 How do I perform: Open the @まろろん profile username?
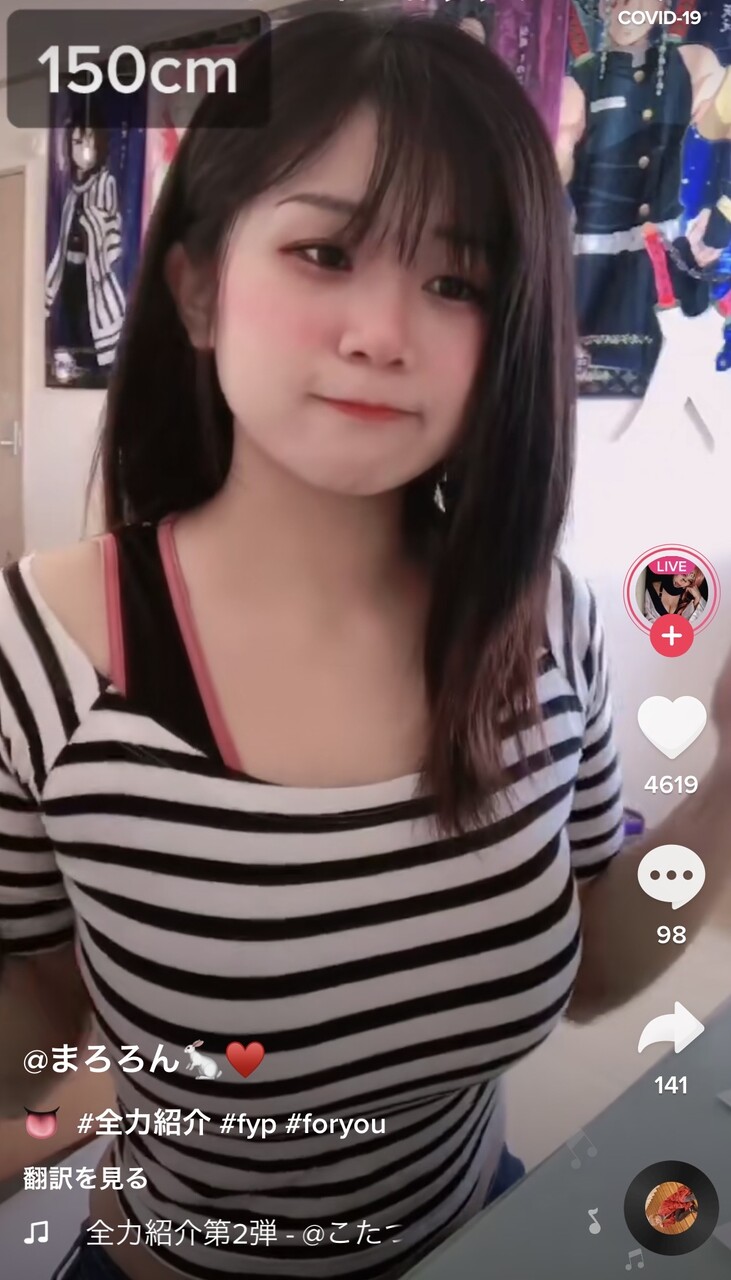click(100, 1058)
